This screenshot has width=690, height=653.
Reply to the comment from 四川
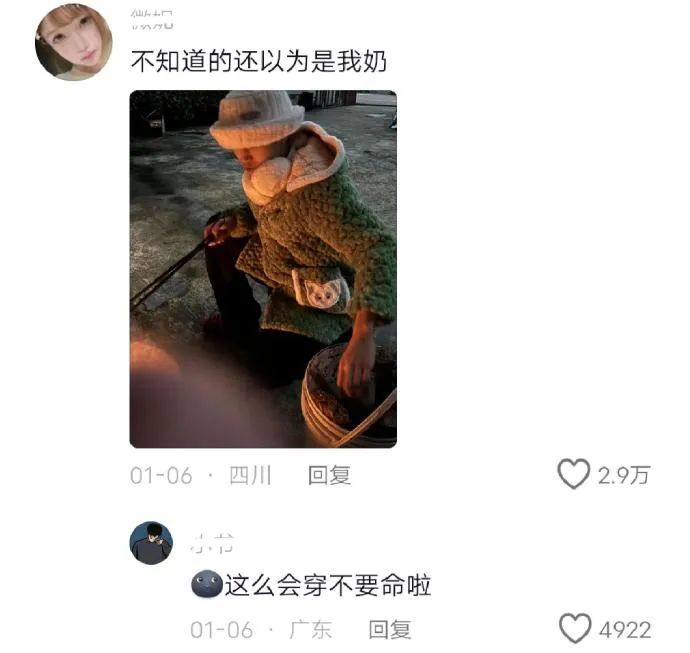[x=329, y=476]
